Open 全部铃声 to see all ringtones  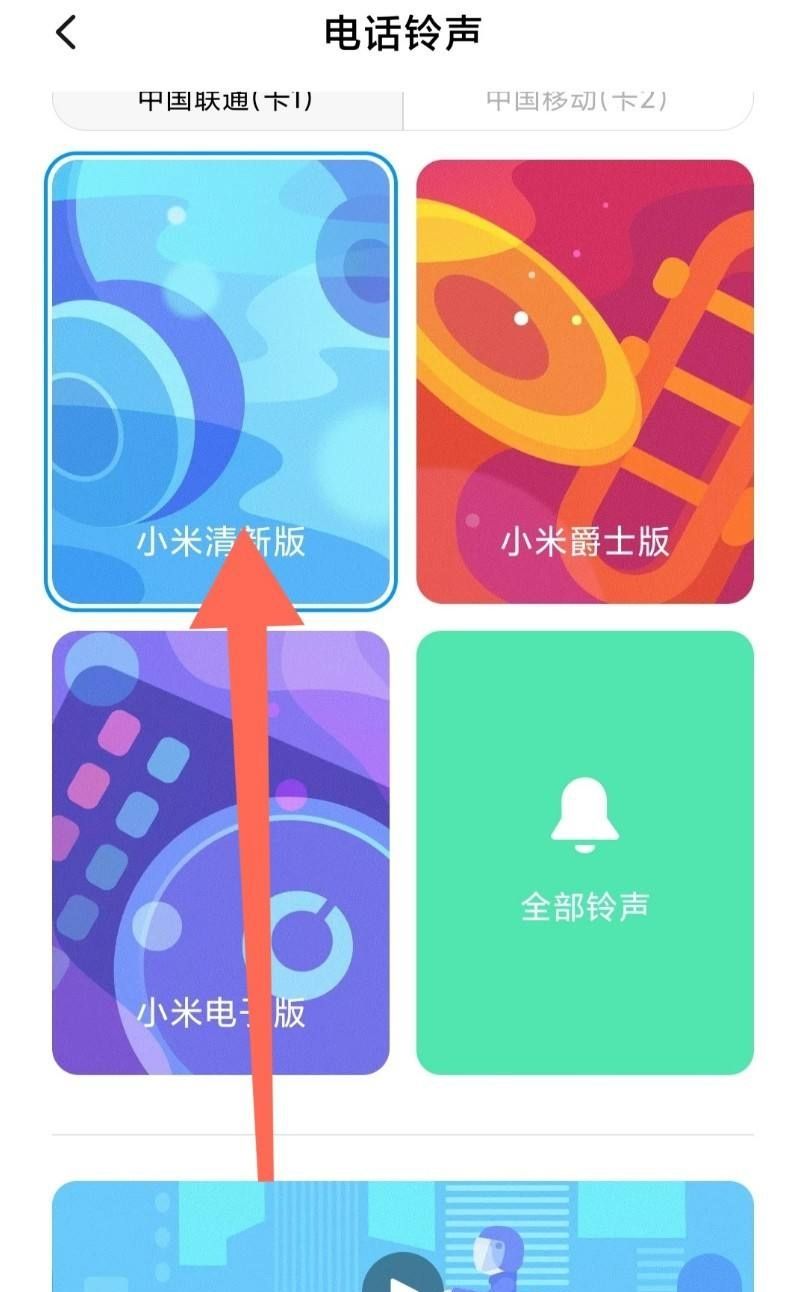(x=584, y=852)
